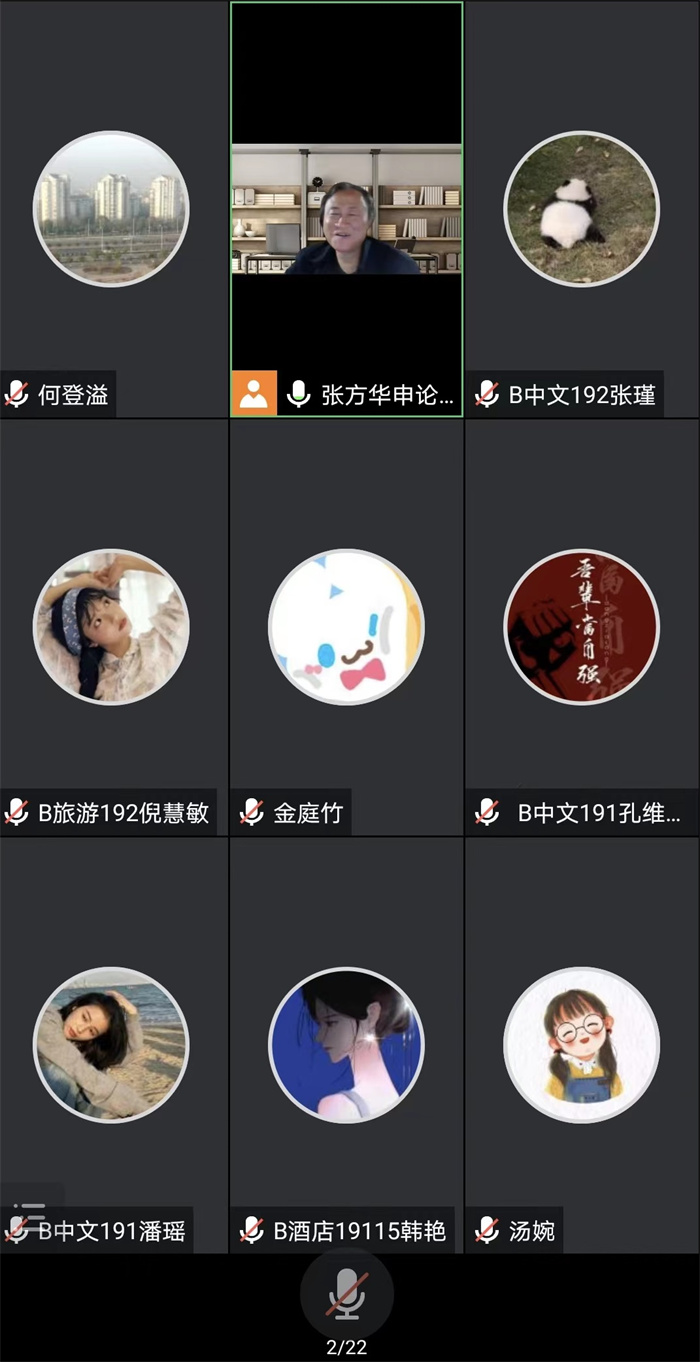The image size is (700, 1362).
Task: Open participant tile 汤婉
Action: tap(581, 1043)
